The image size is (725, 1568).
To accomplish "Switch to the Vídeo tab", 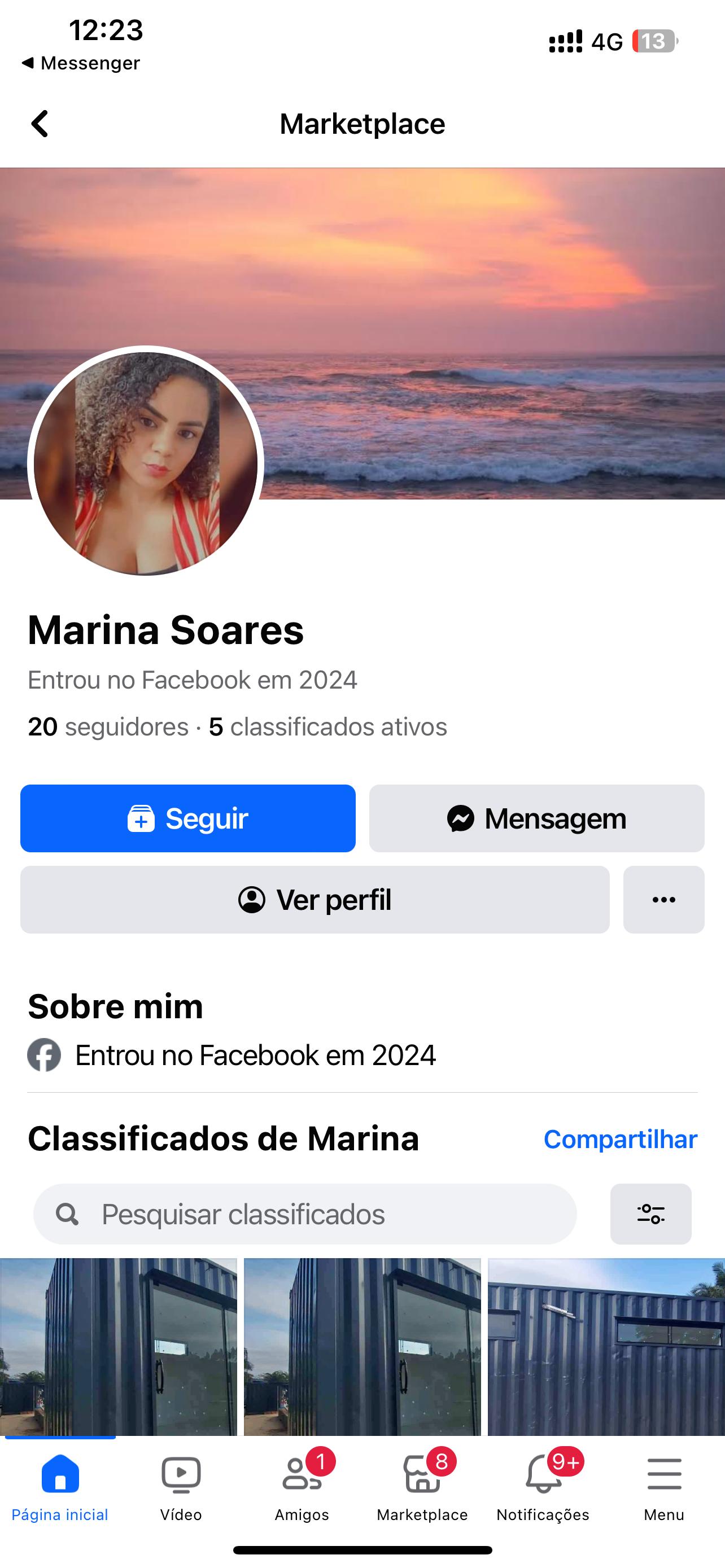I will tap(181, 1486).
